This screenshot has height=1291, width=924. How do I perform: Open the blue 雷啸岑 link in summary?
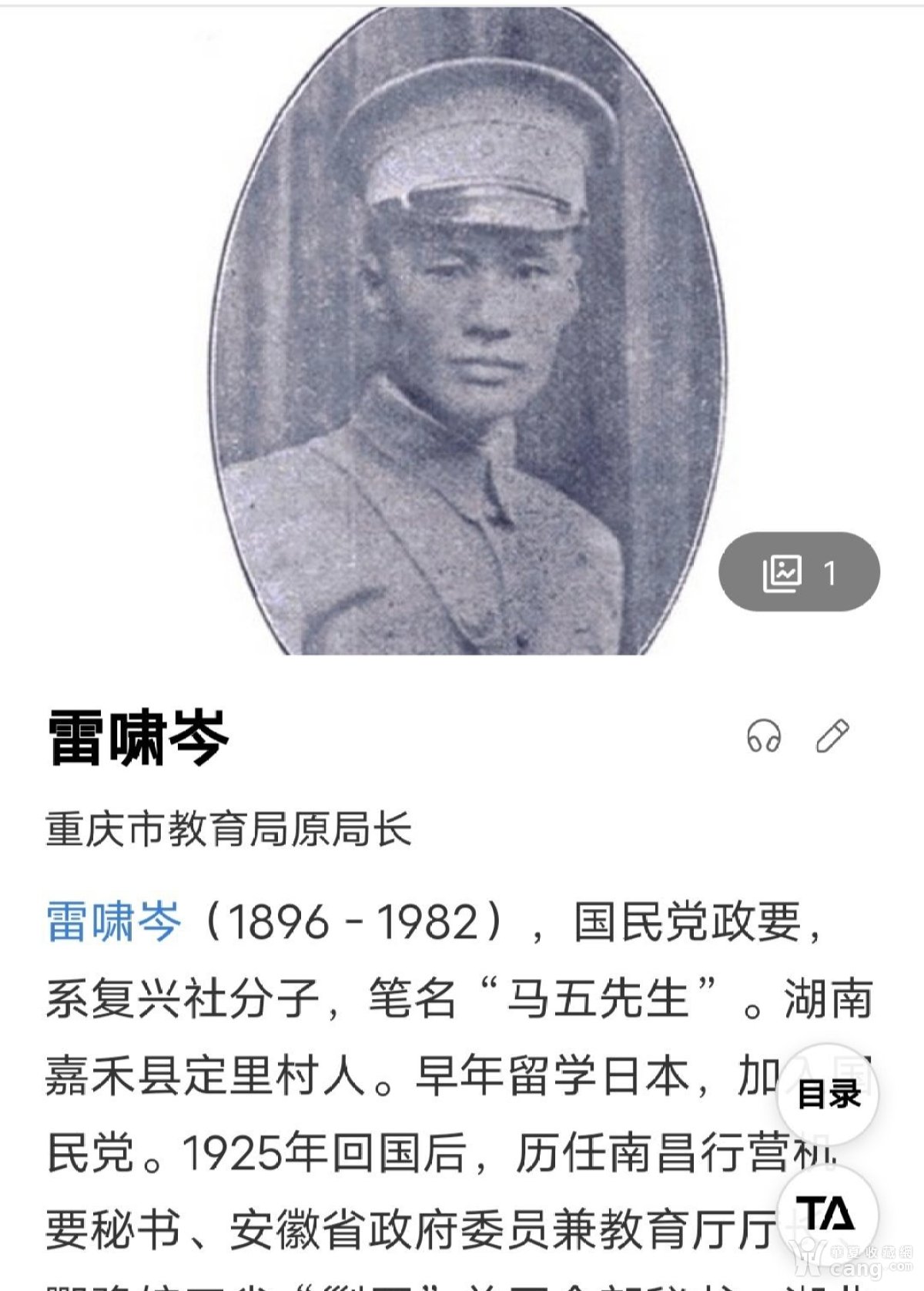coord(114,921)
